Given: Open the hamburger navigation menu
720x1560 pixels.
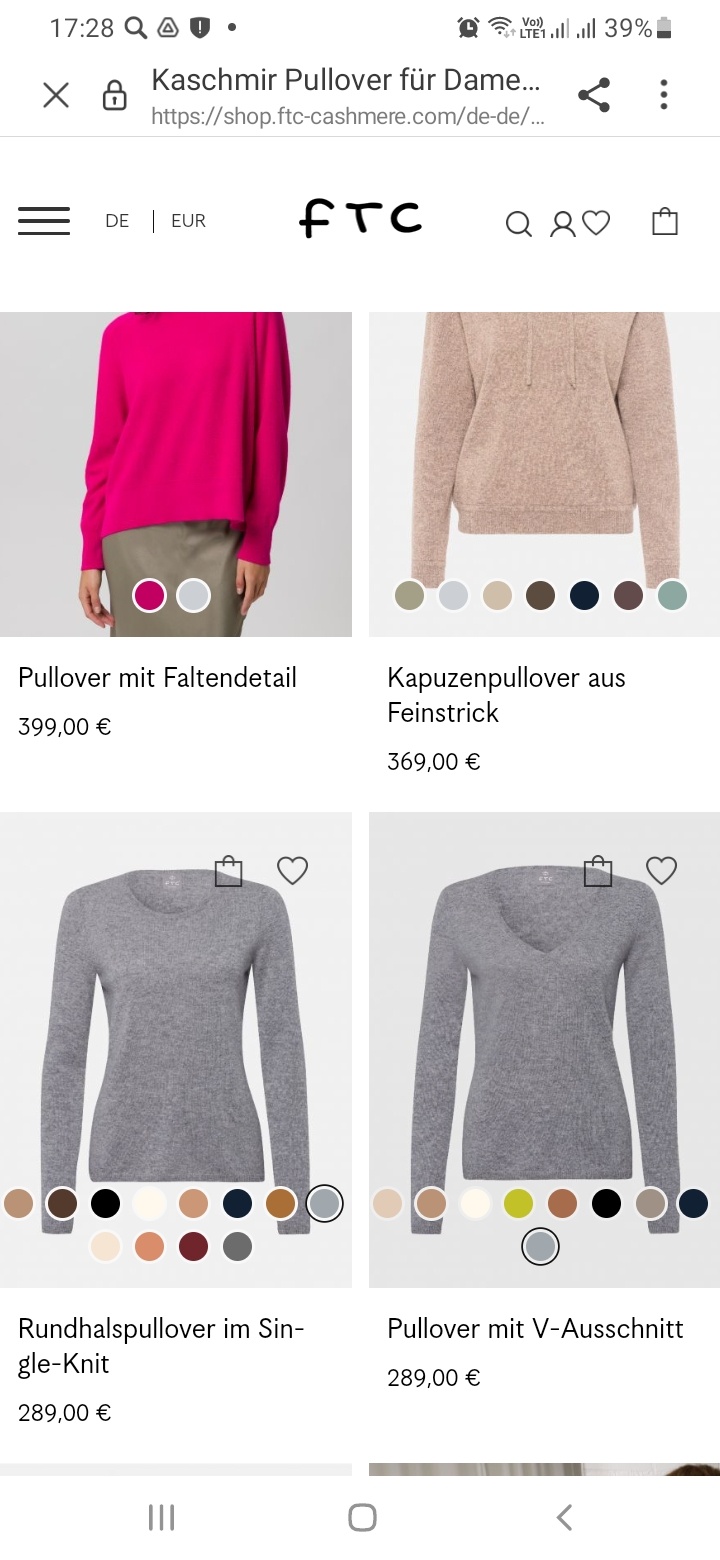Looking at the screenshot, I should click(x=44, y=221).
